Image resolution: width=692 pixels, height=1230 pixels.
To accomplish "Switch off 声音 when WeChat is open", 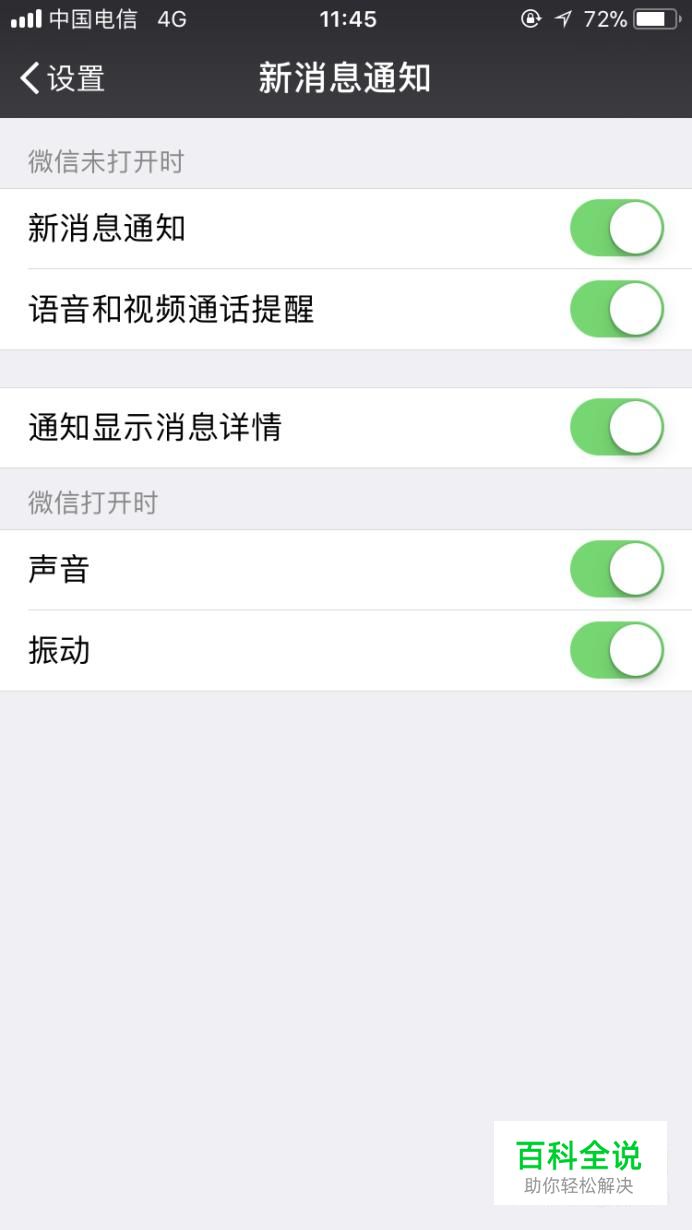I will [x=617, y=569].
